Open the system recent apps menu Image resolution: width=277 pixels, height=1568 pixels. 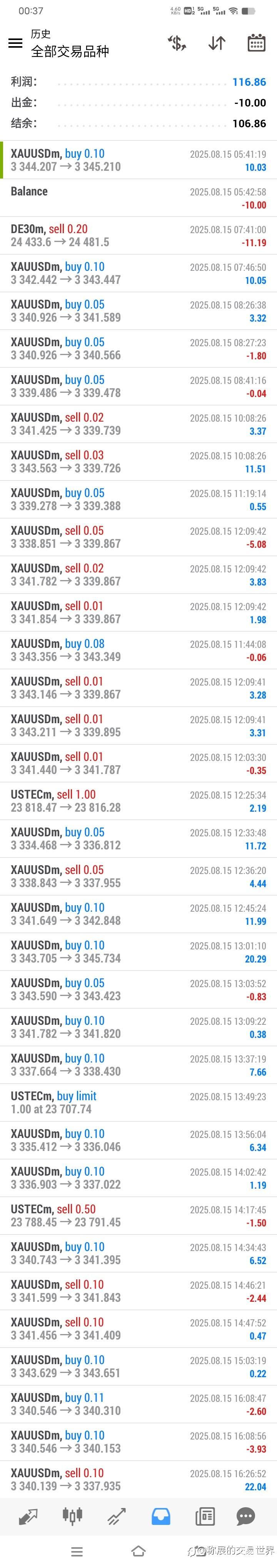coord(77,1551)
